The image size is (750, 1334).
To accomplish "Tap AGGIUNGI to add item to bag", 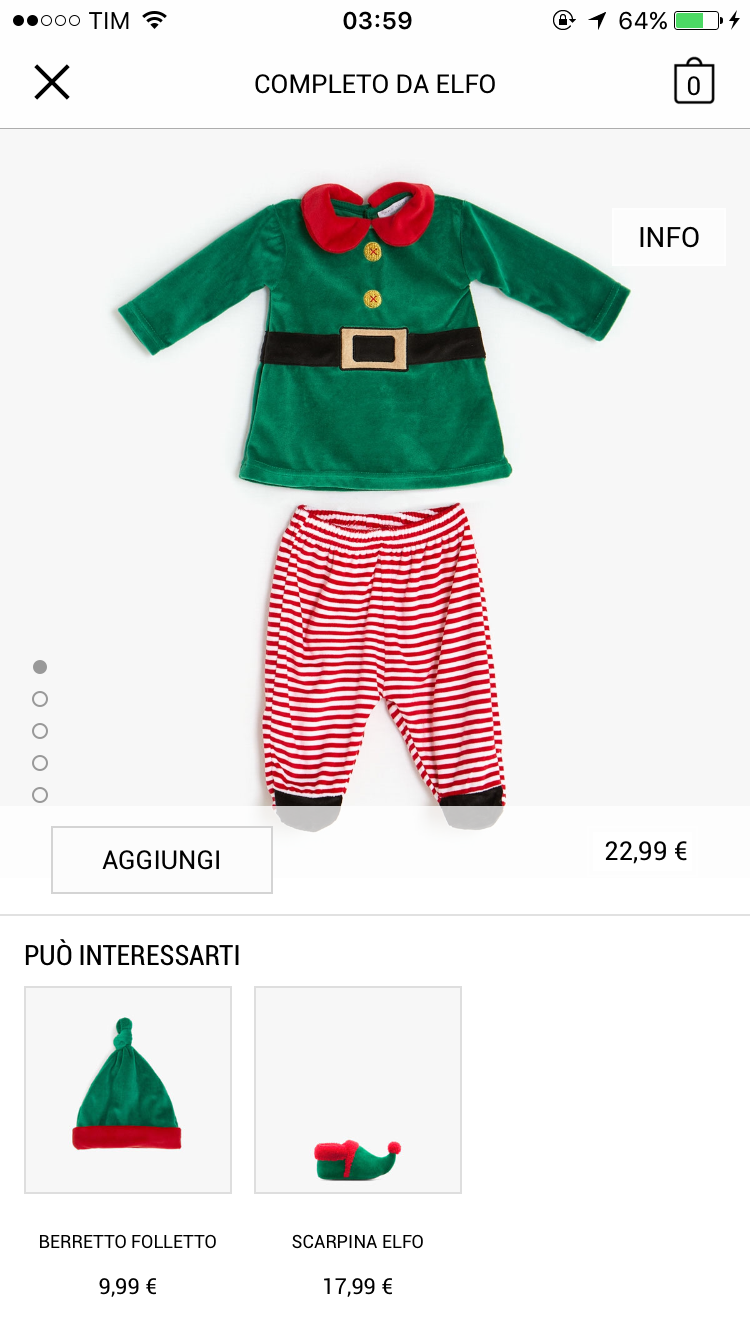I will coord(162,860).
